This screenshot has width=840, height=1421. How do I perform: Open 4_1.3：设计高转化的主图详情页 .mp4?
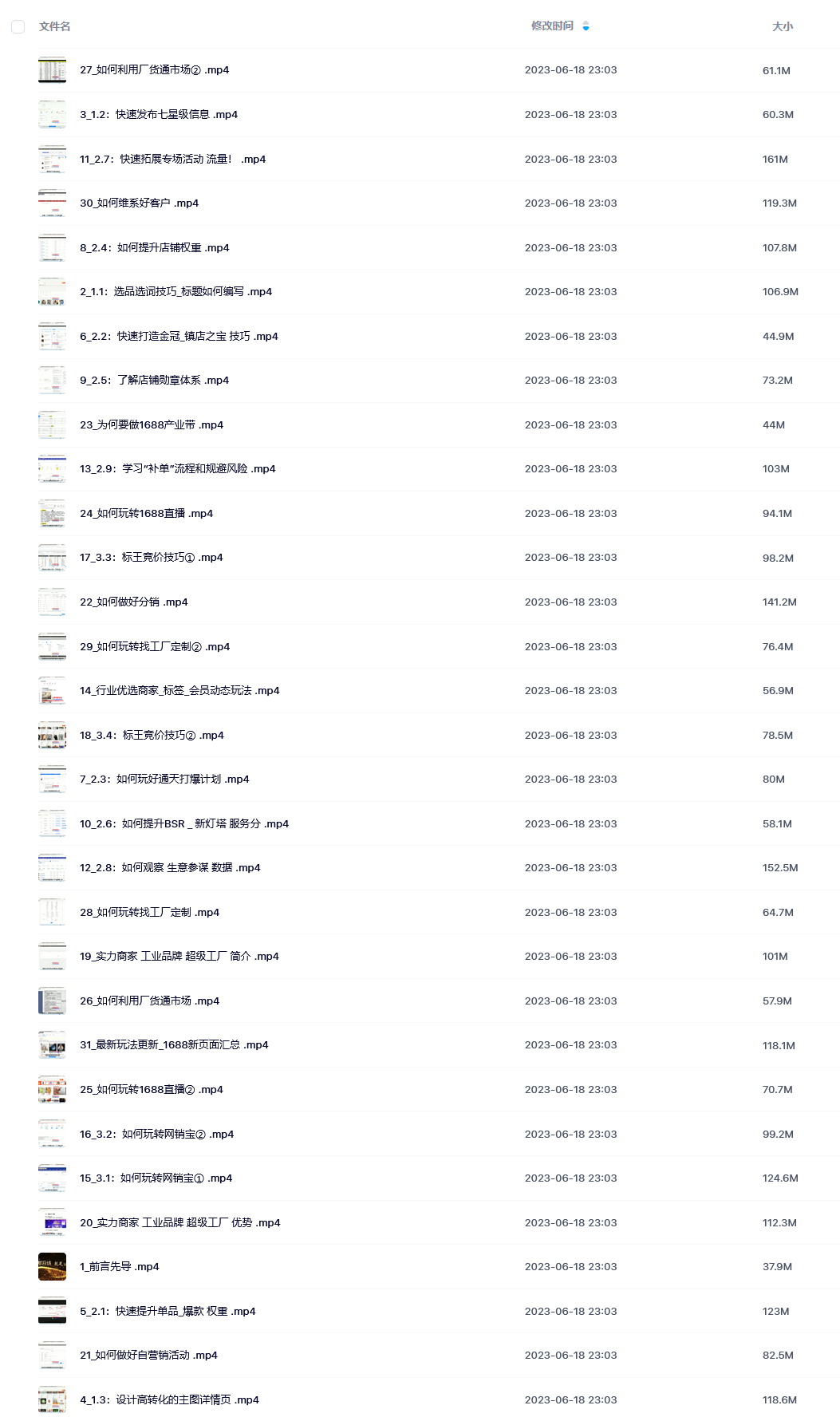pos(169,1400)
